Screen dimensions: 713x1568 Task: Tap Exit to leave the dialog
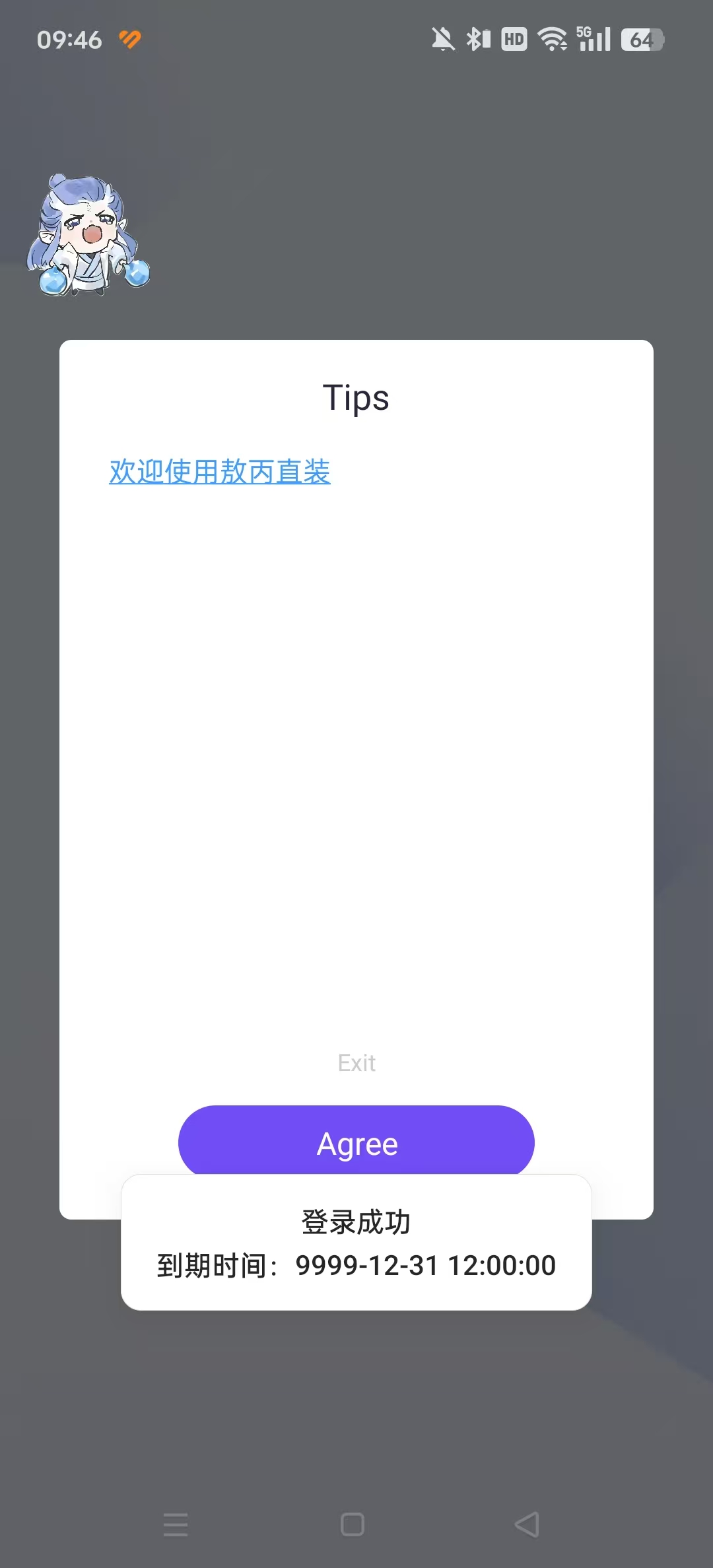(356, 1063)
